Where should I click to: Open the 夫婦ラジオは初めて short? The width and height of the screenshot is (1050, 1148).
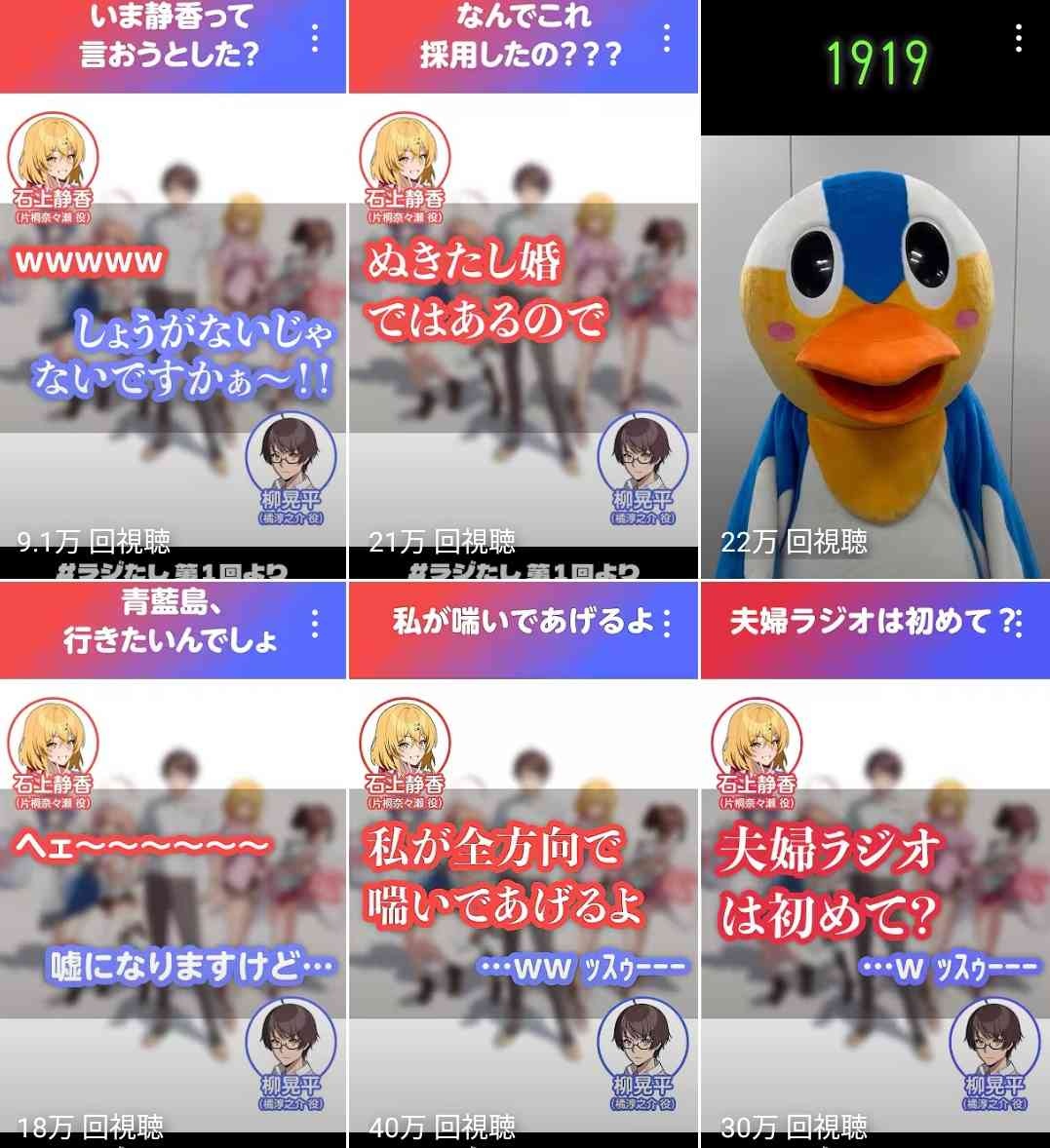875,906
